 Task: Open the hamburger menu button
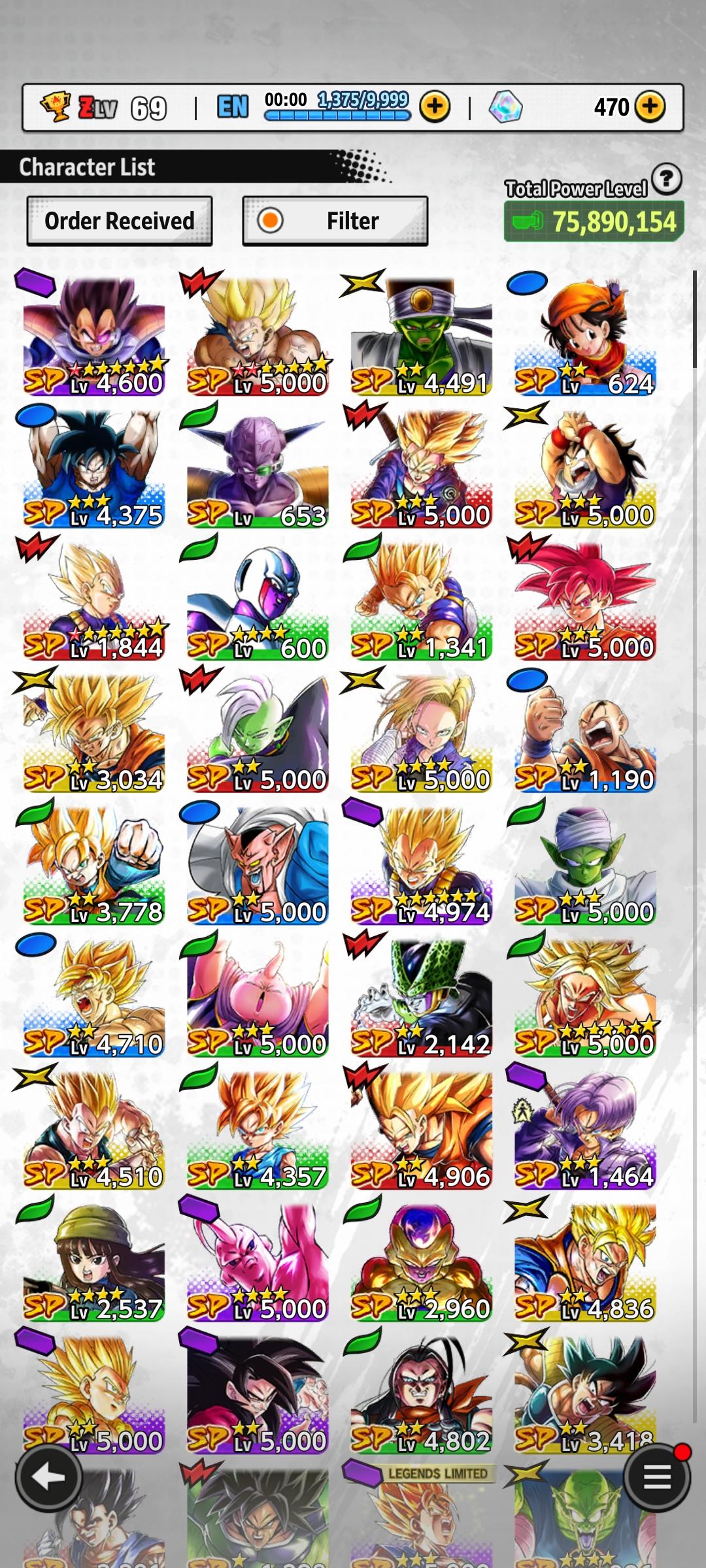click(656, 1477)
